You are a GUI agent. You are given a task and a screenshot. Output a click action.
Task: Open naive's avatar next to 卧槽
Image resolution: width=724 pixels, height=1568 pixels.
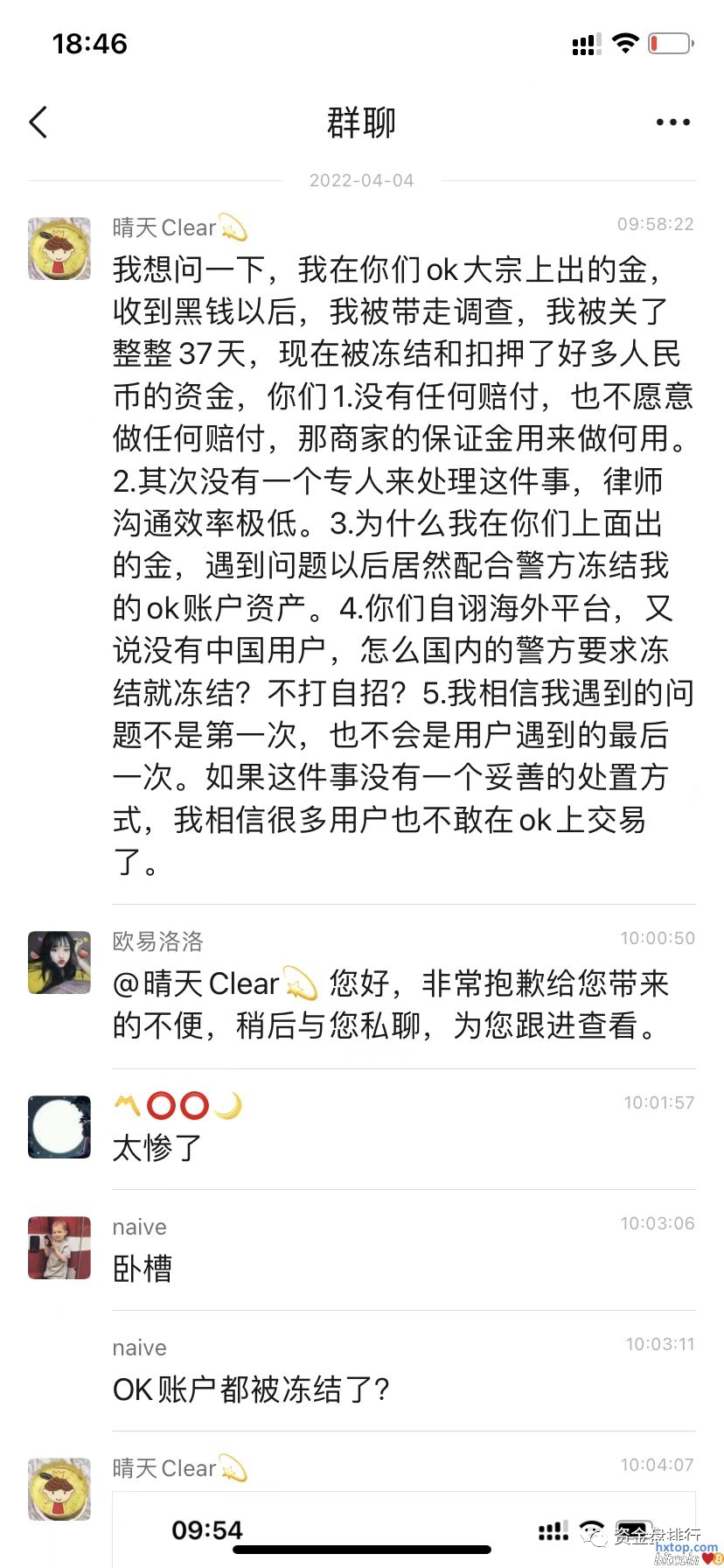pos(59,1248)
